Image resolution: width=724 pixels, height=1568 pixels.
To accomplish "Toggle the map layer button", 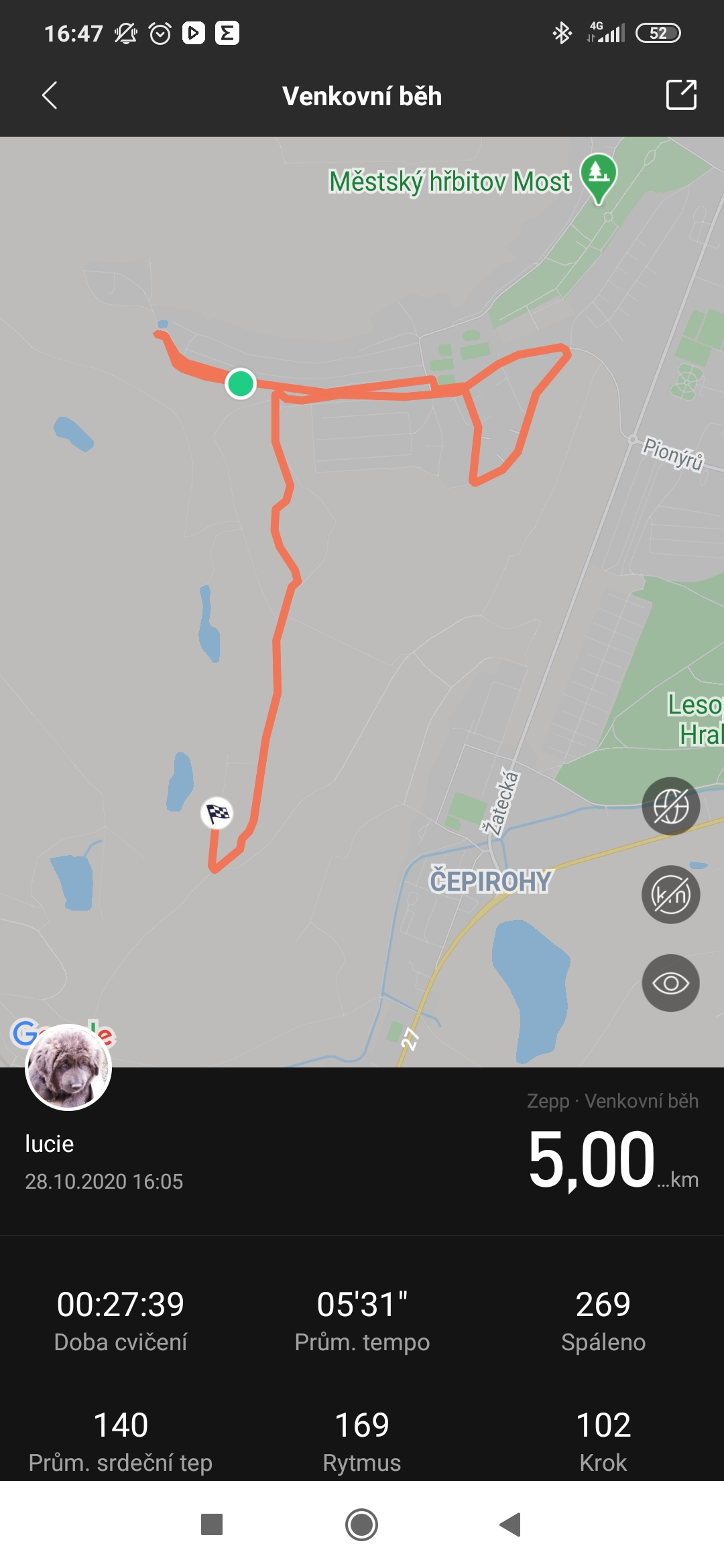I will [x=670, y=806].
